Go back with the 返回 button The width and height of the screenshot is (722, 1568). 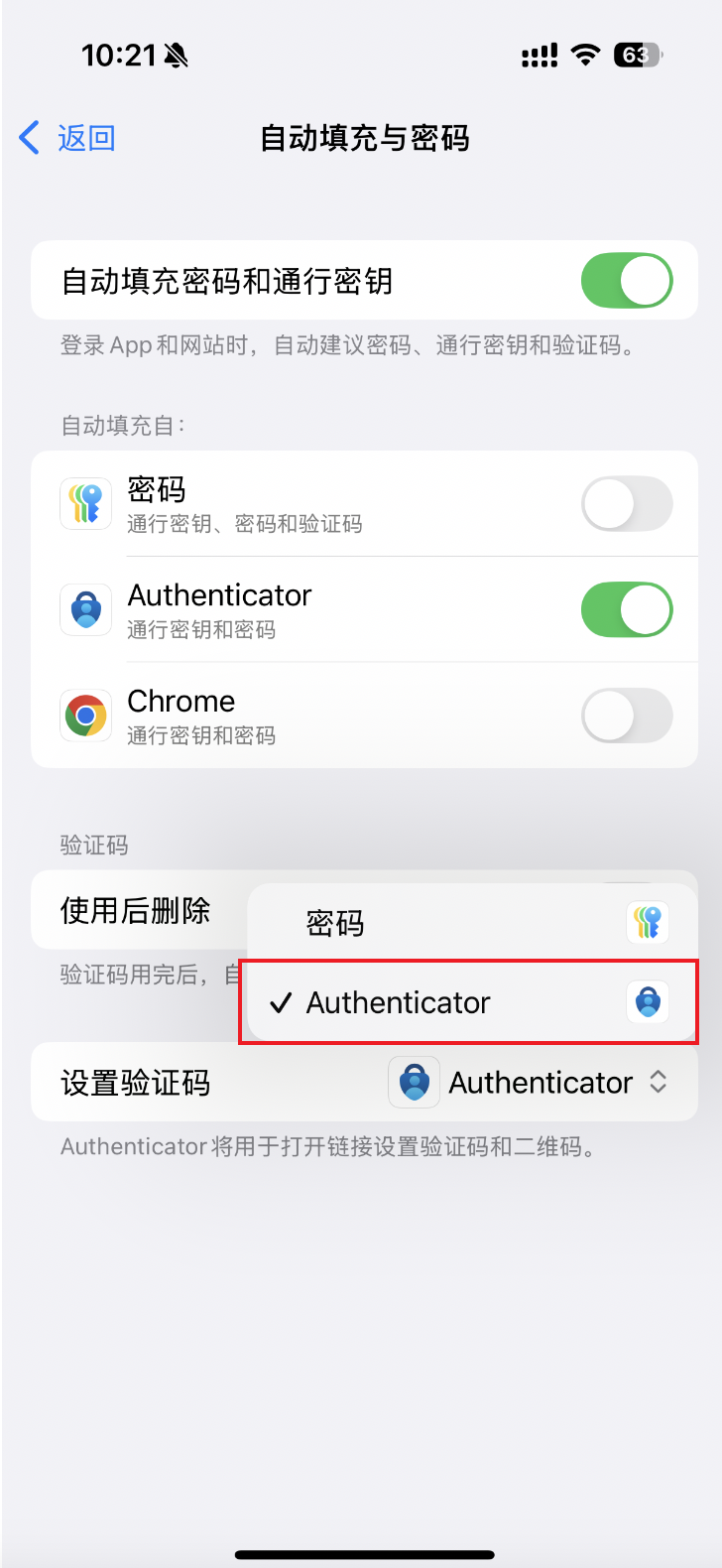pos(67,138)
